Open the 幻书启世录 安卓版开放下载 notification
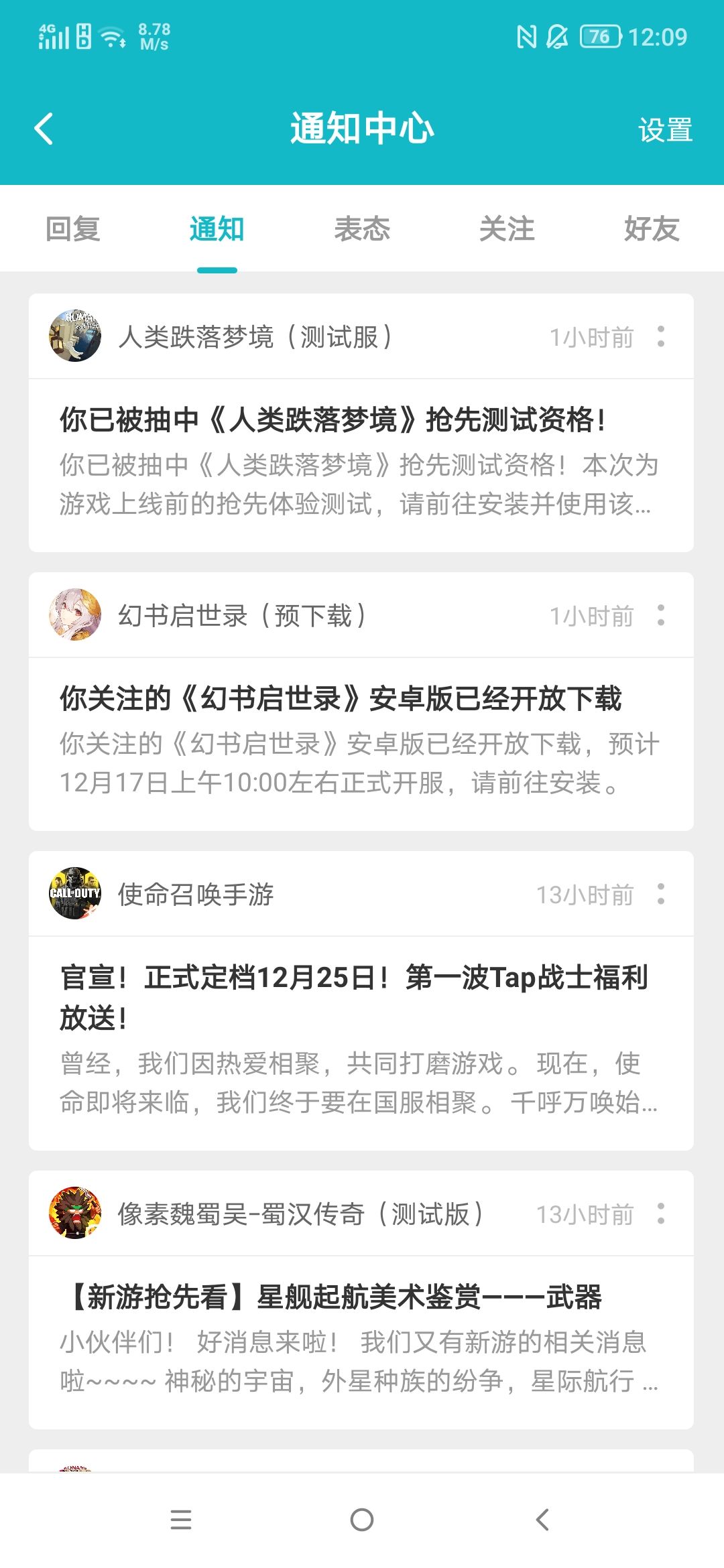The width and height of the screenshot is (724, 1568). (361, 744)
